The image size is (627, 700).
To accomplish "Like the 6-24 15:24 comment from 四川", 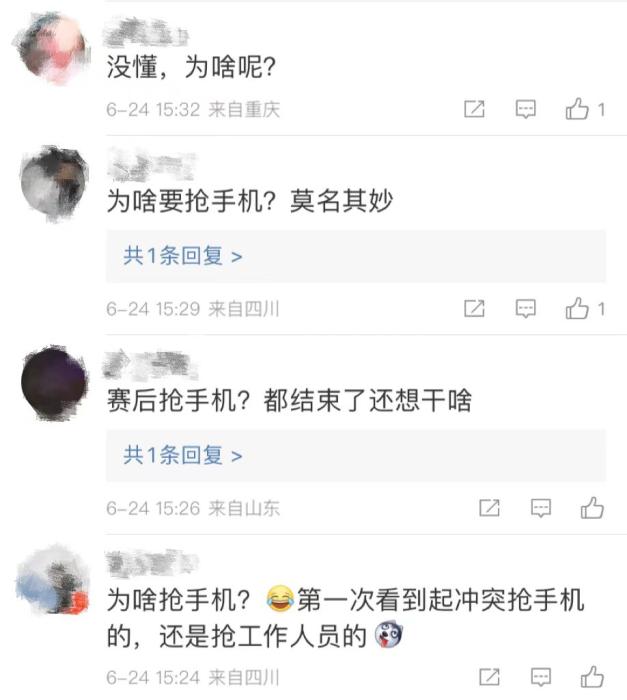I will (592, 676).
